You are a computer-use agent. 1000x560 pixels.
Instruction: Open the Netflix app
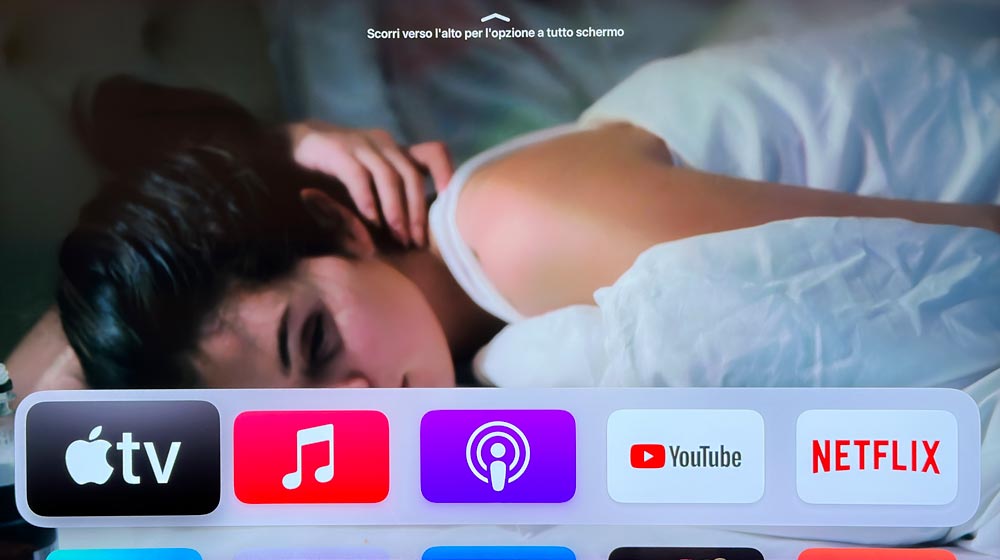point(876,457)
